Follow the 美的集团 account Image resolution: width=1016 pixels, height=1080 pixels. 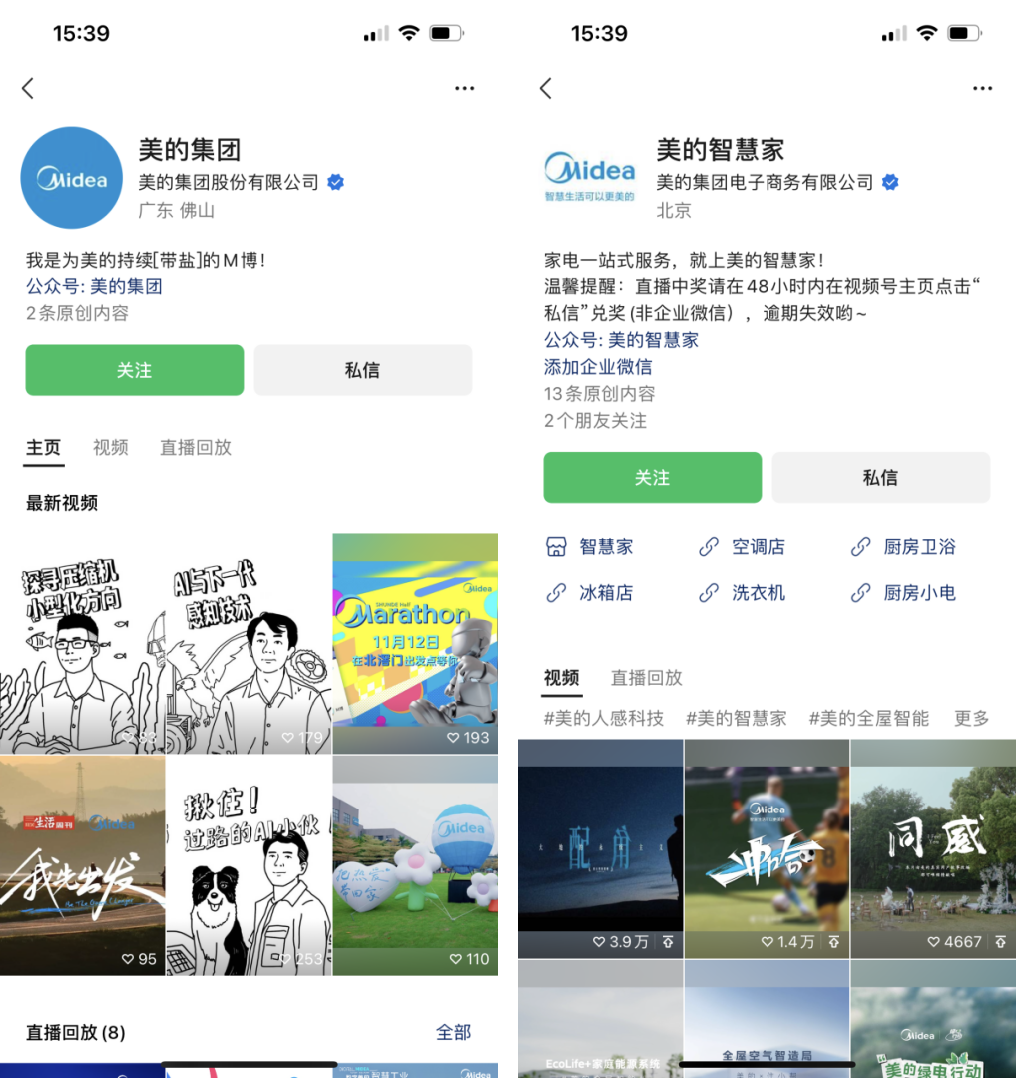pyautogui.click(x=134, y=370)
